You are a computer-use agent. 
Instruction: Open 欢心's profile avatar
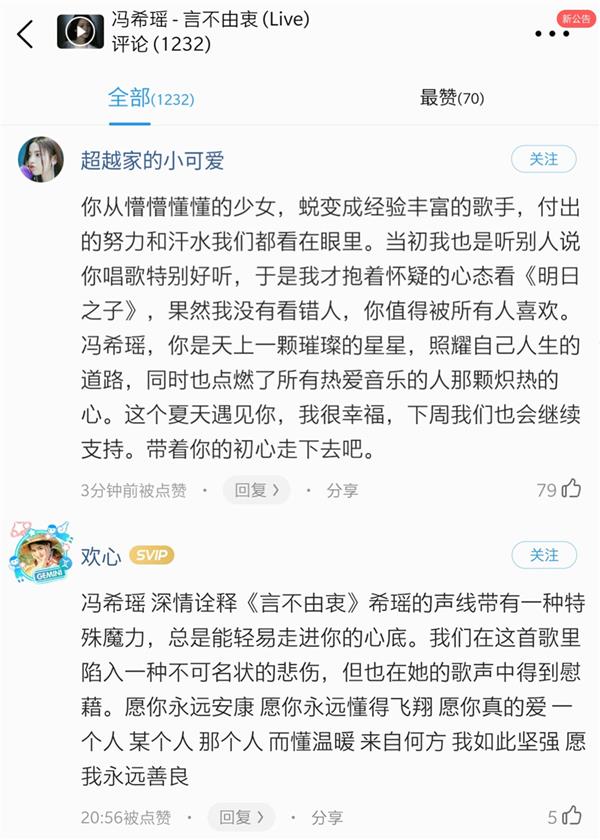(x=41, y=555)
